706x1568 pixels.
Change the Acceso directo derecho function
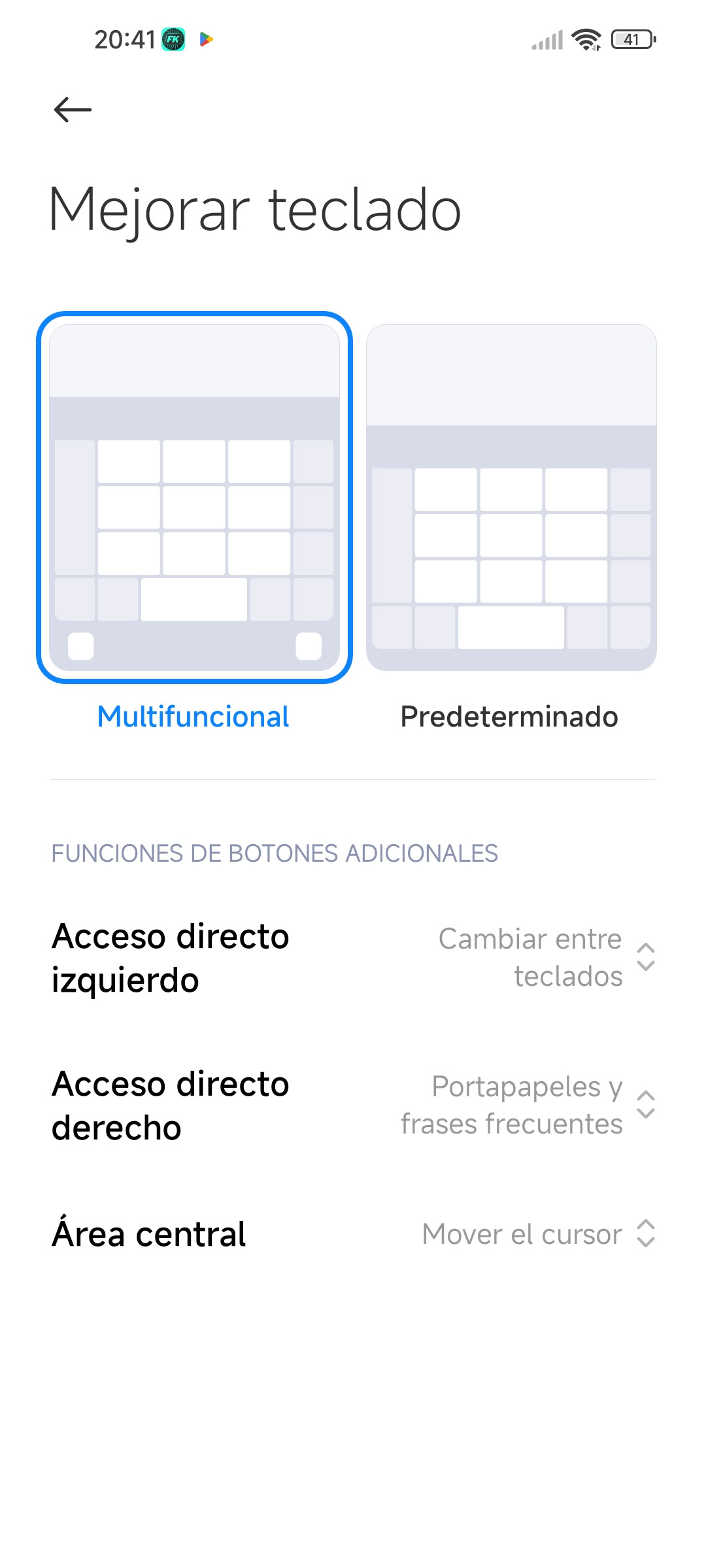tap(528, 1105)
